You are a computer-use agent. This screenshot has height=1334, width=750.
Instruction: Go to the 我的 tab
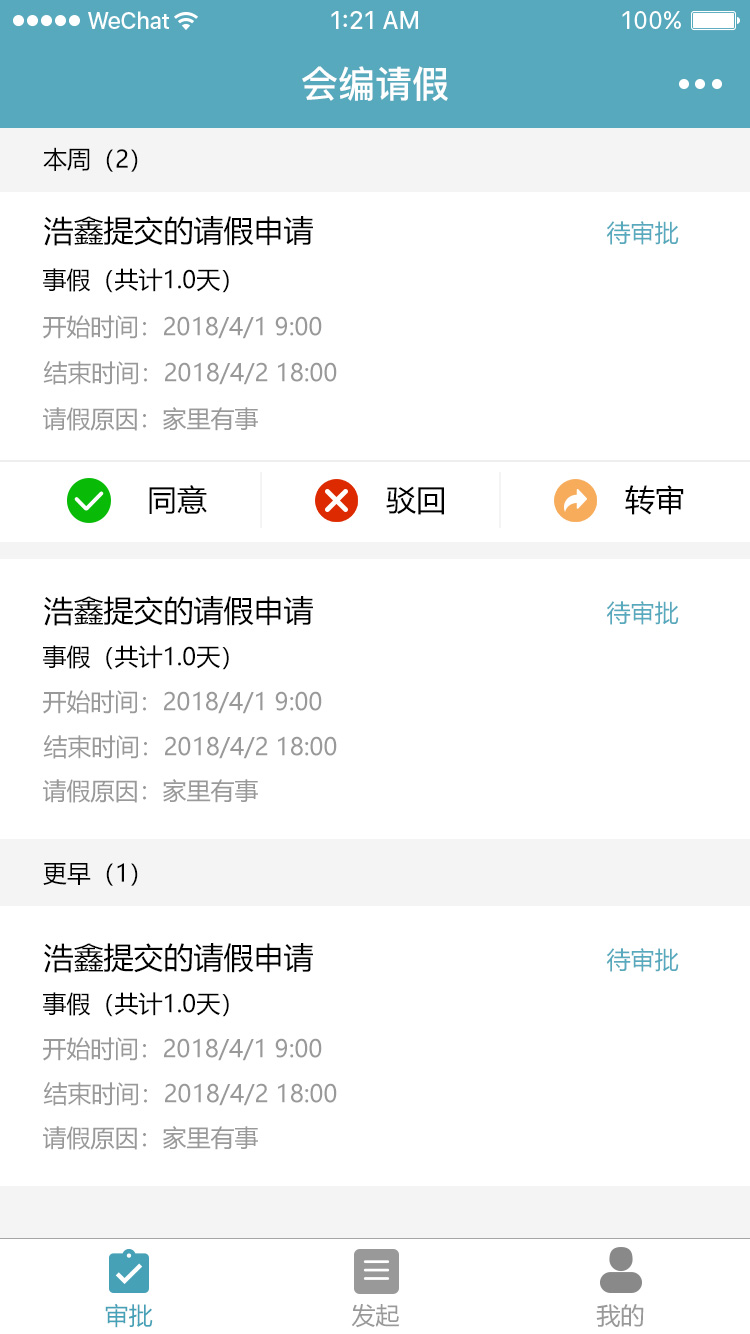[620, 1289]
